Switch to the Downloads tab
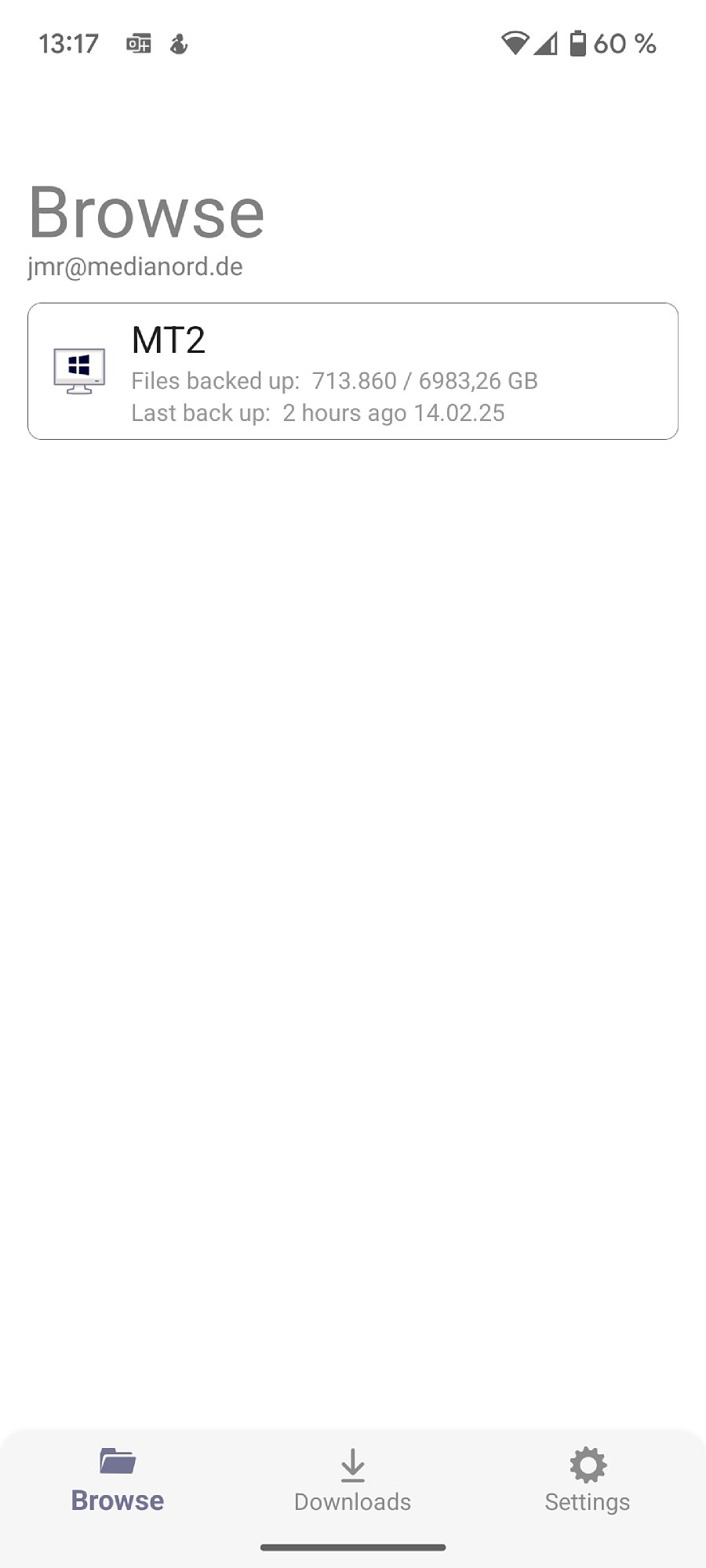This screenshot has height=1568, width=706. tap(353, 1480)
